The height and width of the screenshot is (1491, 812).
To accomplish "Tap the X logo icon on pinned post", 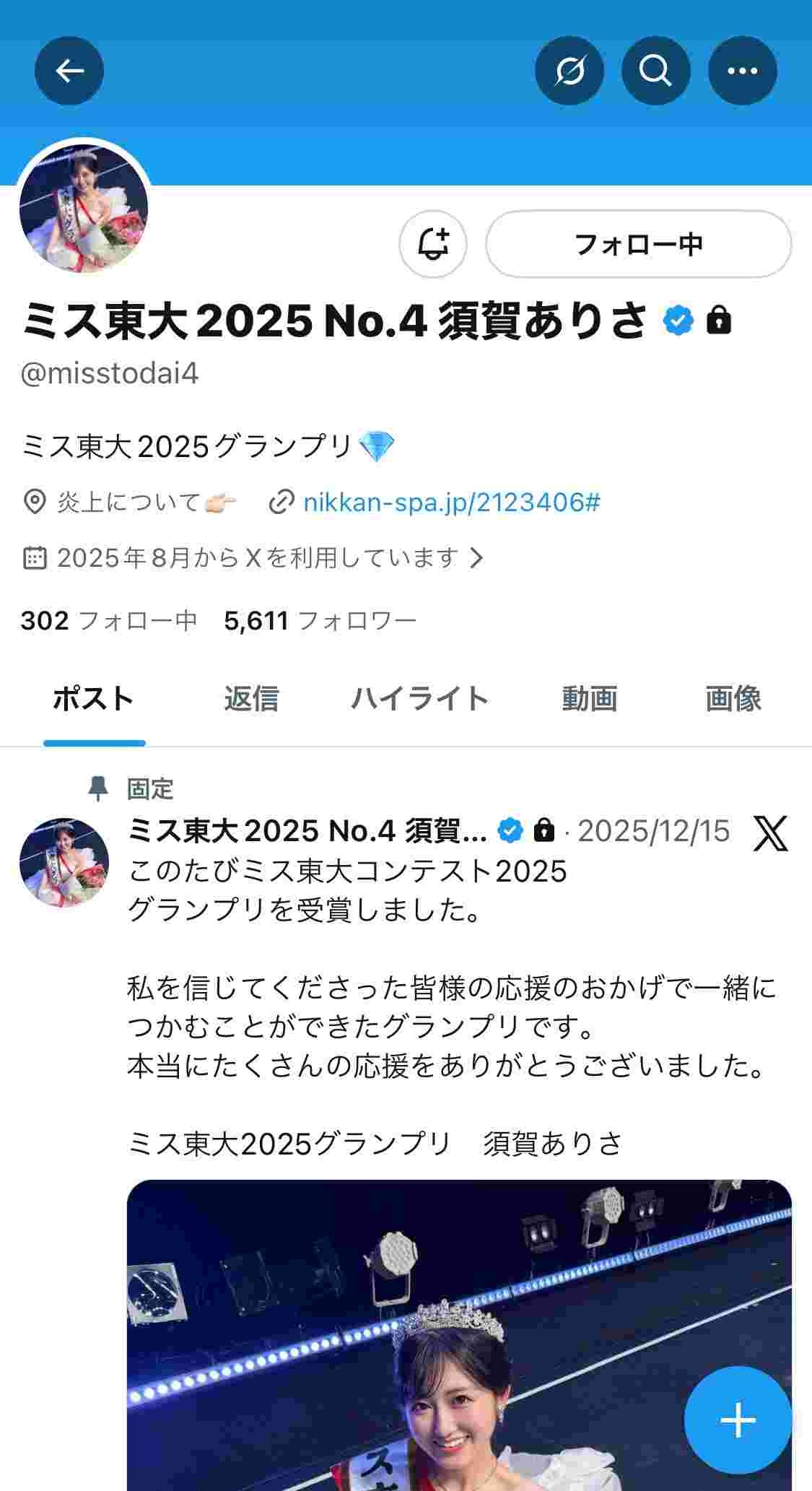I will [770, 833].
